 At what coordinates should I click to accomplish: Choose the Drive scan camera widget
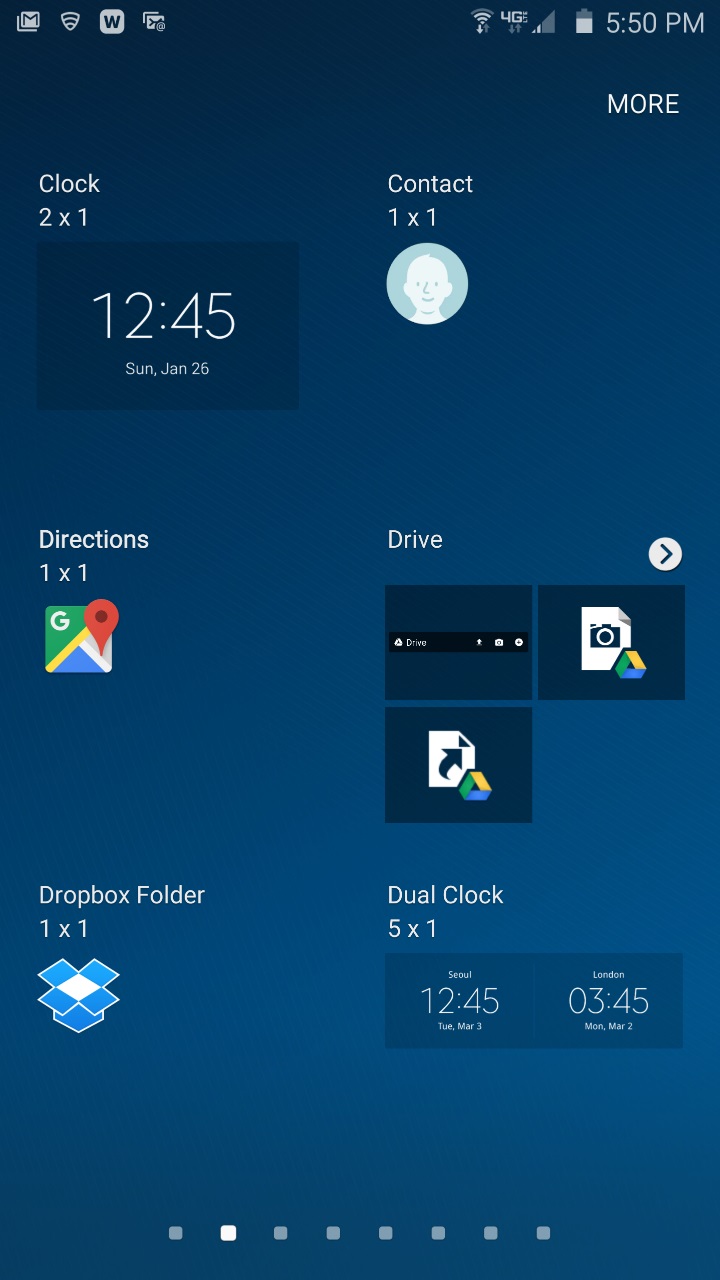click(x=611, y=642)
